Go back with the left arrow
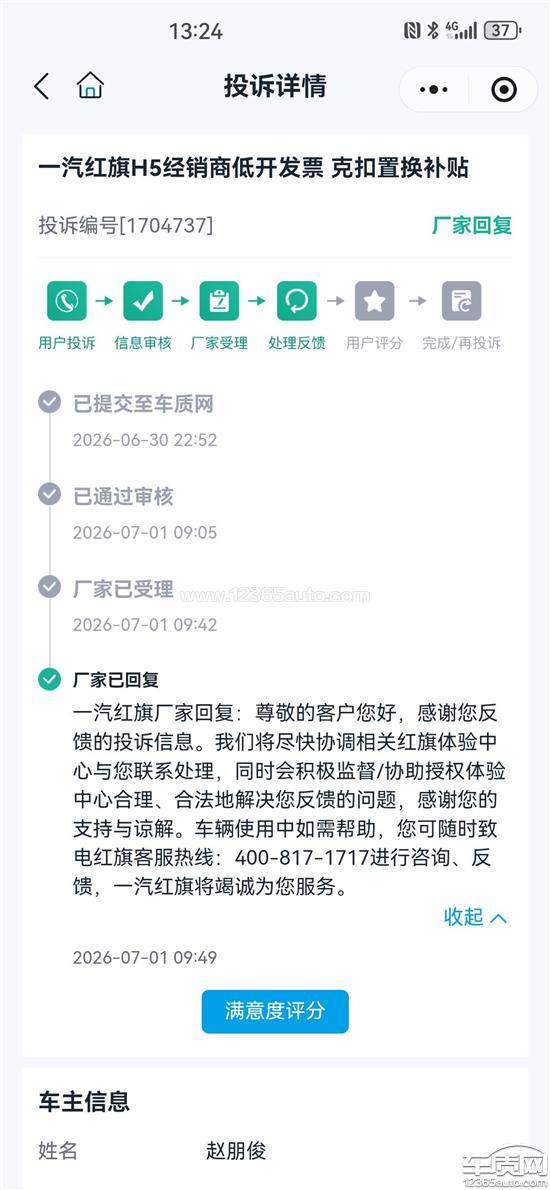This screenshot has height=1190, width=550. [42, 87]
